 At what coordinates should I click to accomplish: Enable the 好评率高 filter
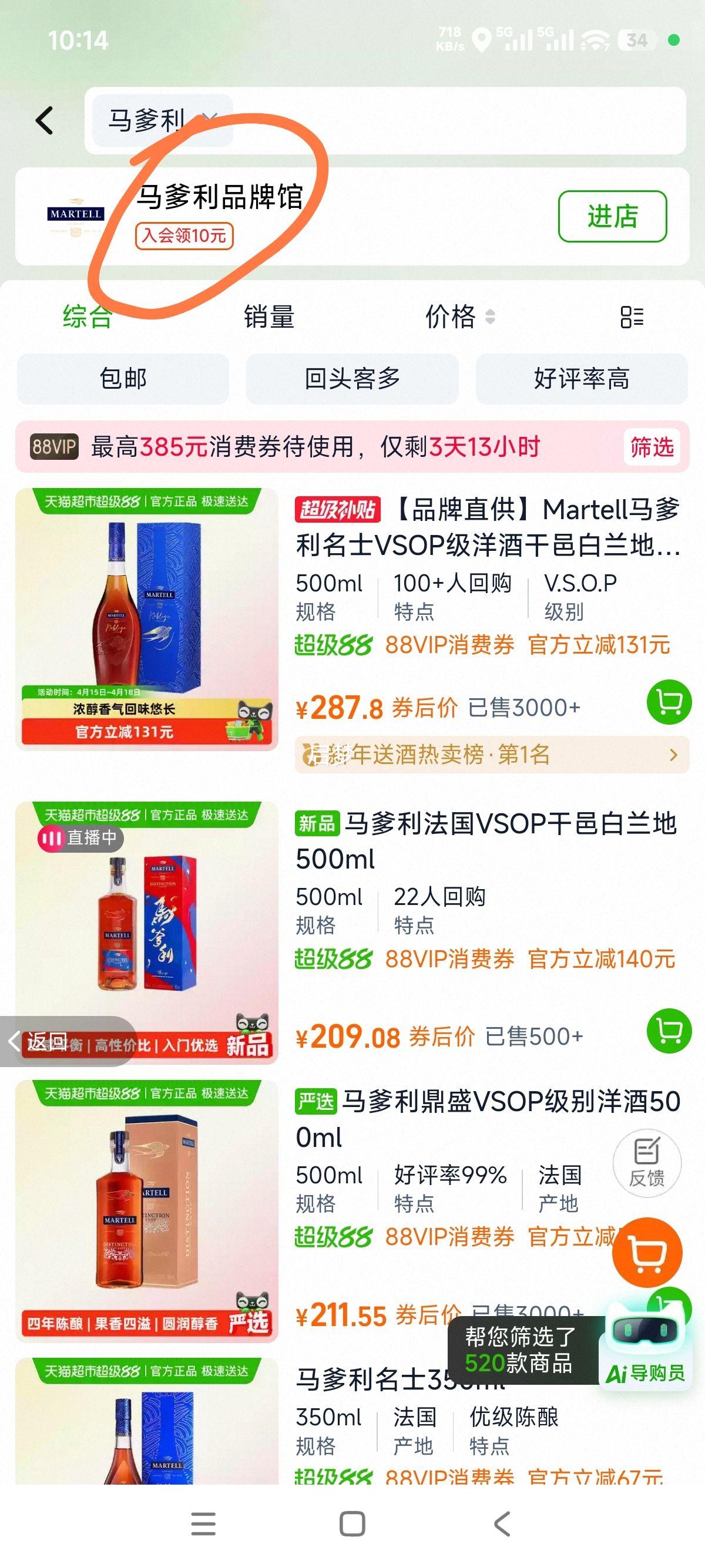click(582, 379)
